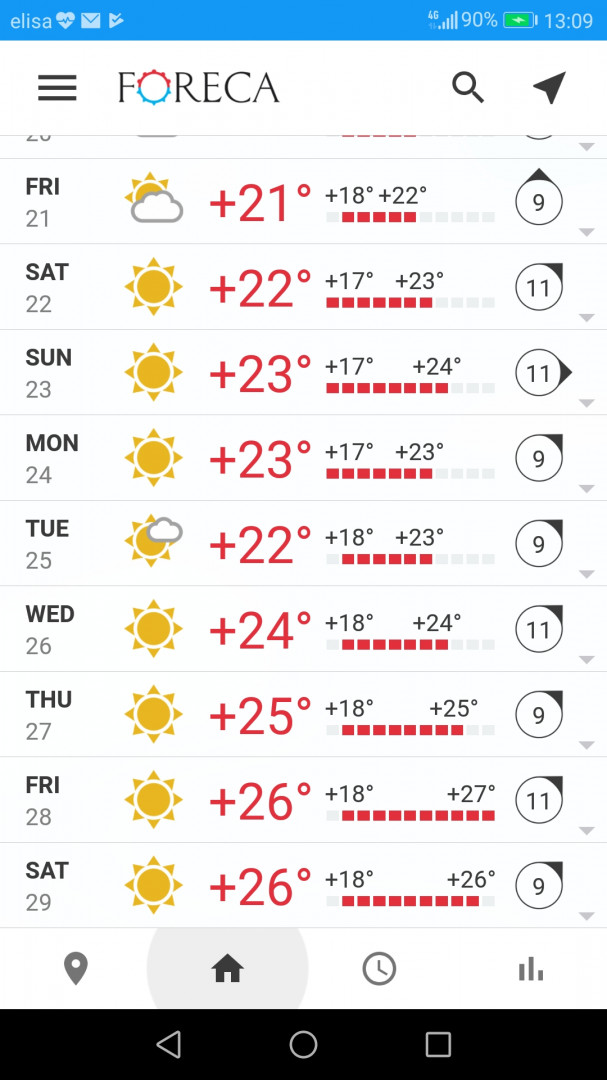This screenshot has width=607, height=1080.
Task: Expand Monday 24 forecast details
Action: [300, 459]
